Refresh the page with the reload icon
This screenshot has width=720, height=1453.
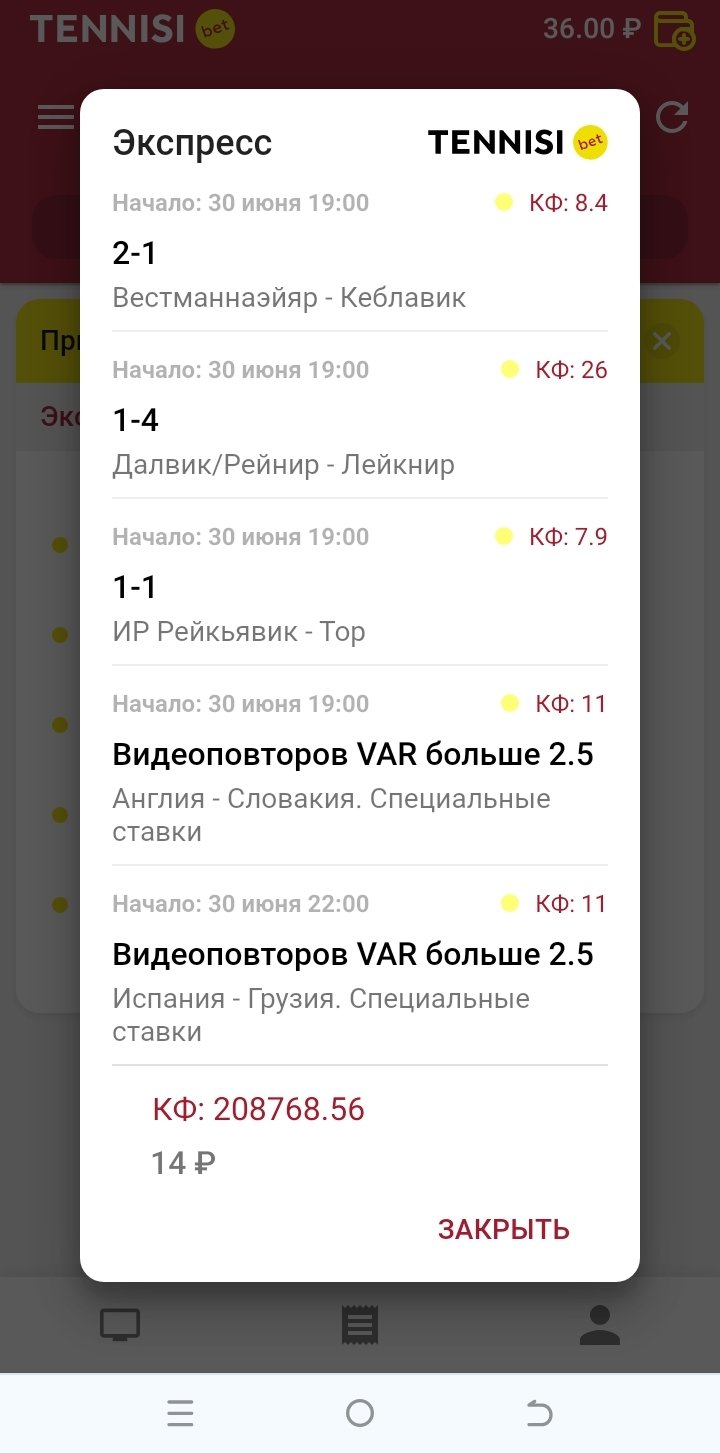point(672,118)
